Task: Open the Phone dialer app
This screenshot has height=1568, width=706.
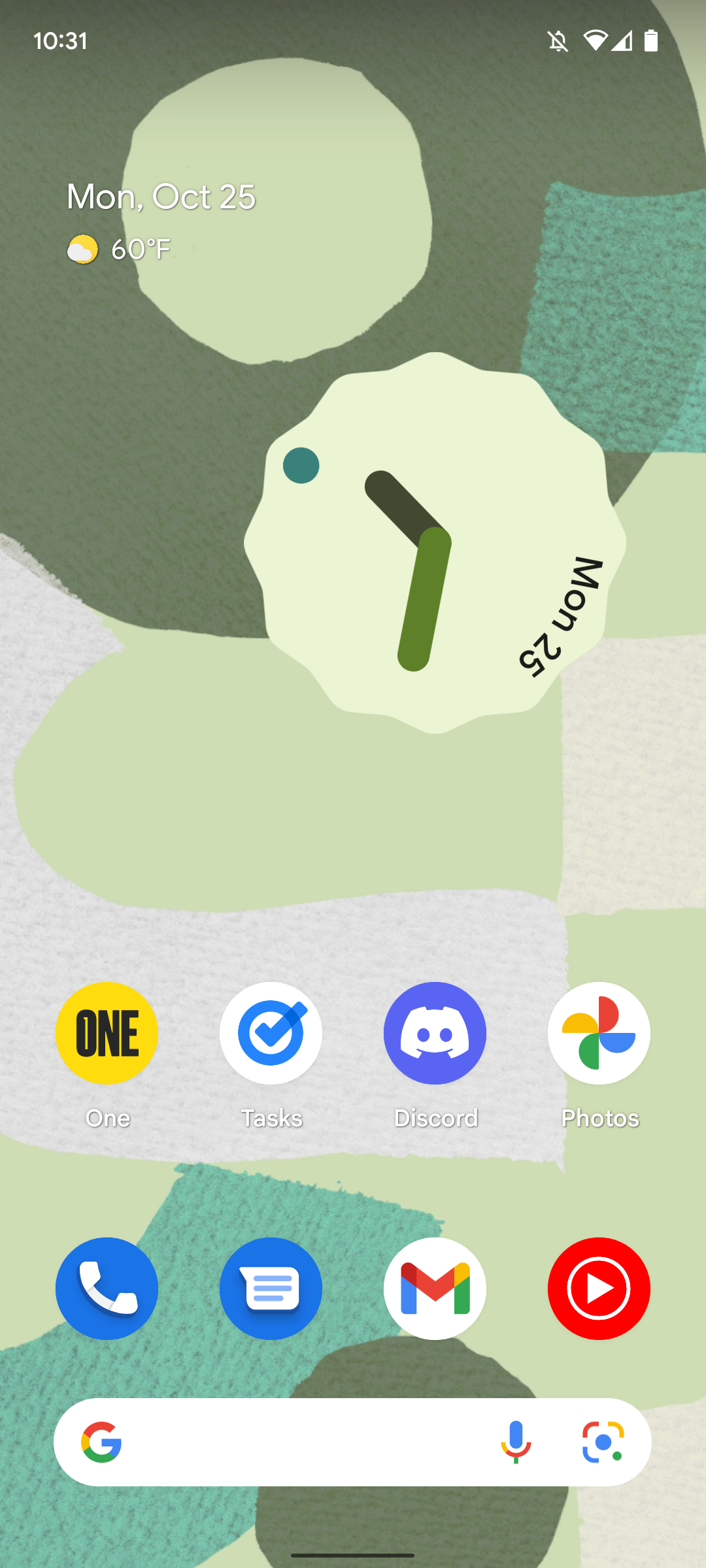Action: tap(107, 1288)
